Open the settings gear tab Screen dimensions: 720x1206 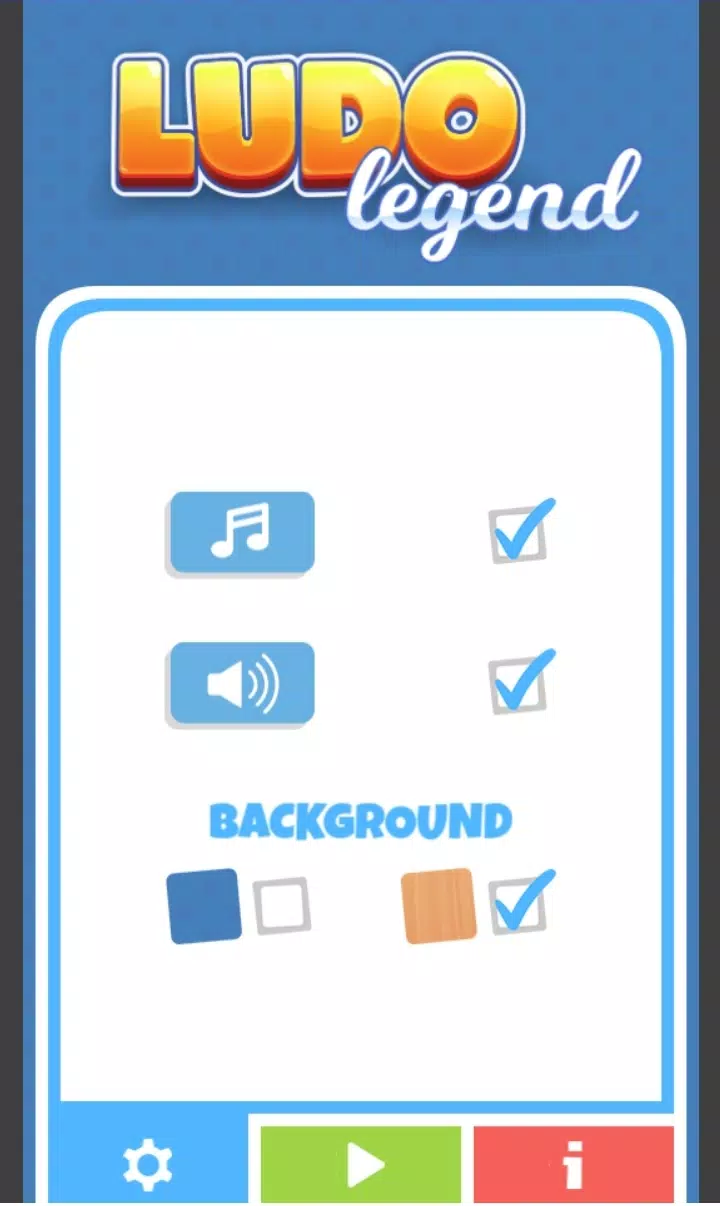[x=148, y=1163]
